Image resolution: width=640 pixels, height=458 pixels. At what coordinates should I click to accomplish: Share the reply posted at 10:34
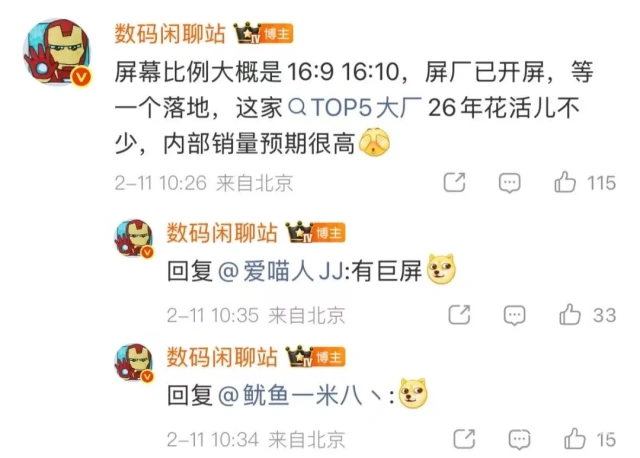pos(464,438)
